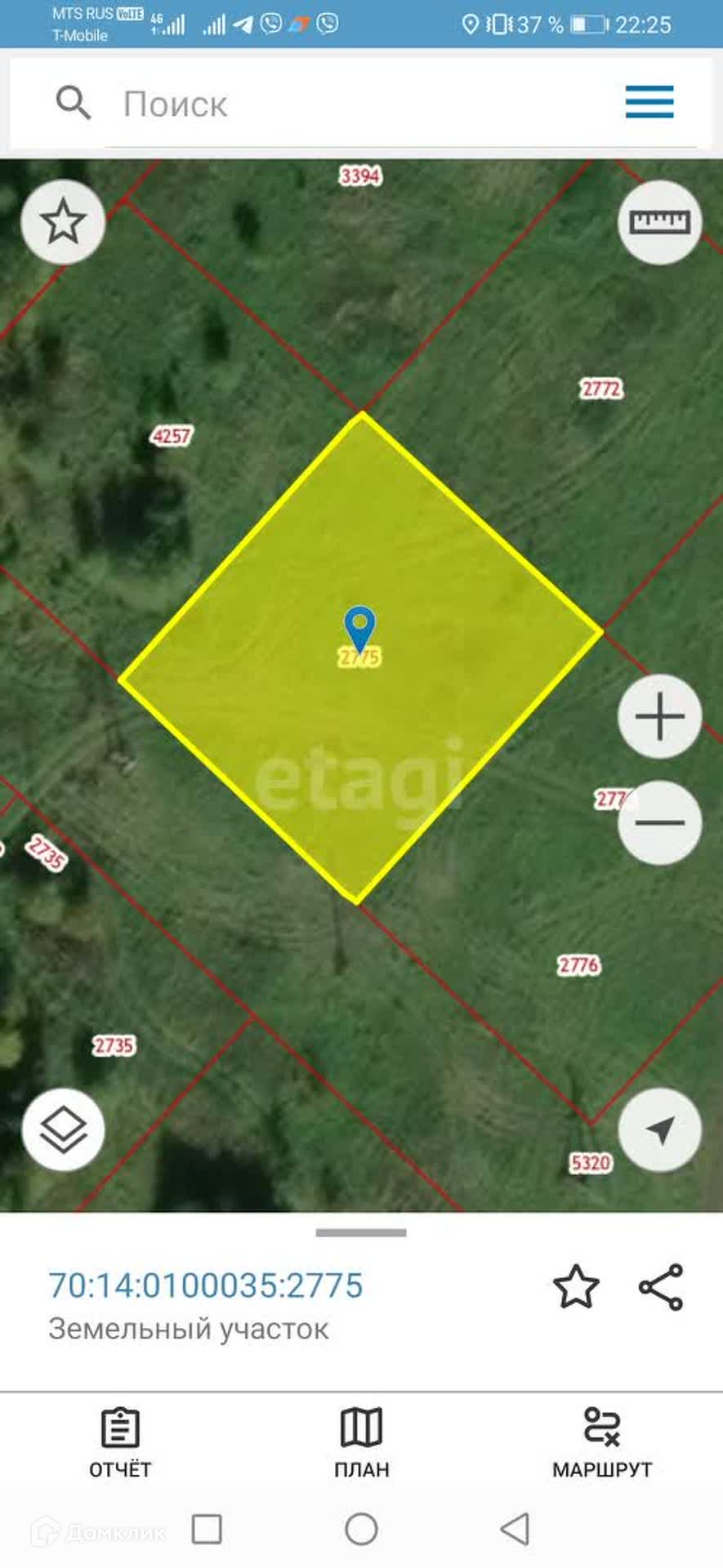Activate the ruler measurement tool
This screenshot has width=723, height=1568.
point(659,222)
